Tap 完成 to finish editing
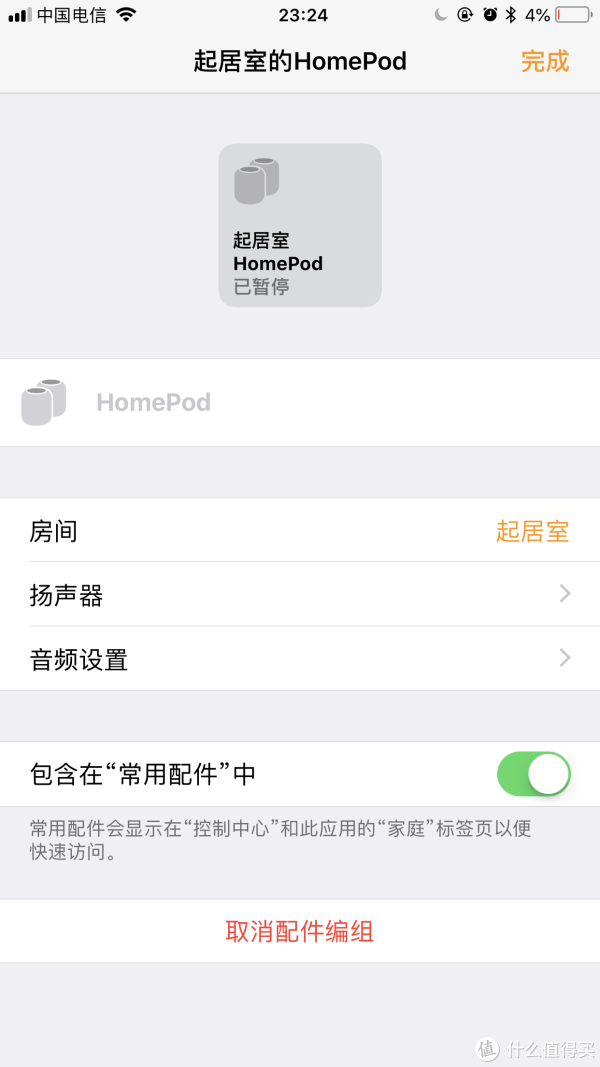Image resolution: width=600 pixels, height=1067 pixels. pyautogui.click(x=545, y=61)
